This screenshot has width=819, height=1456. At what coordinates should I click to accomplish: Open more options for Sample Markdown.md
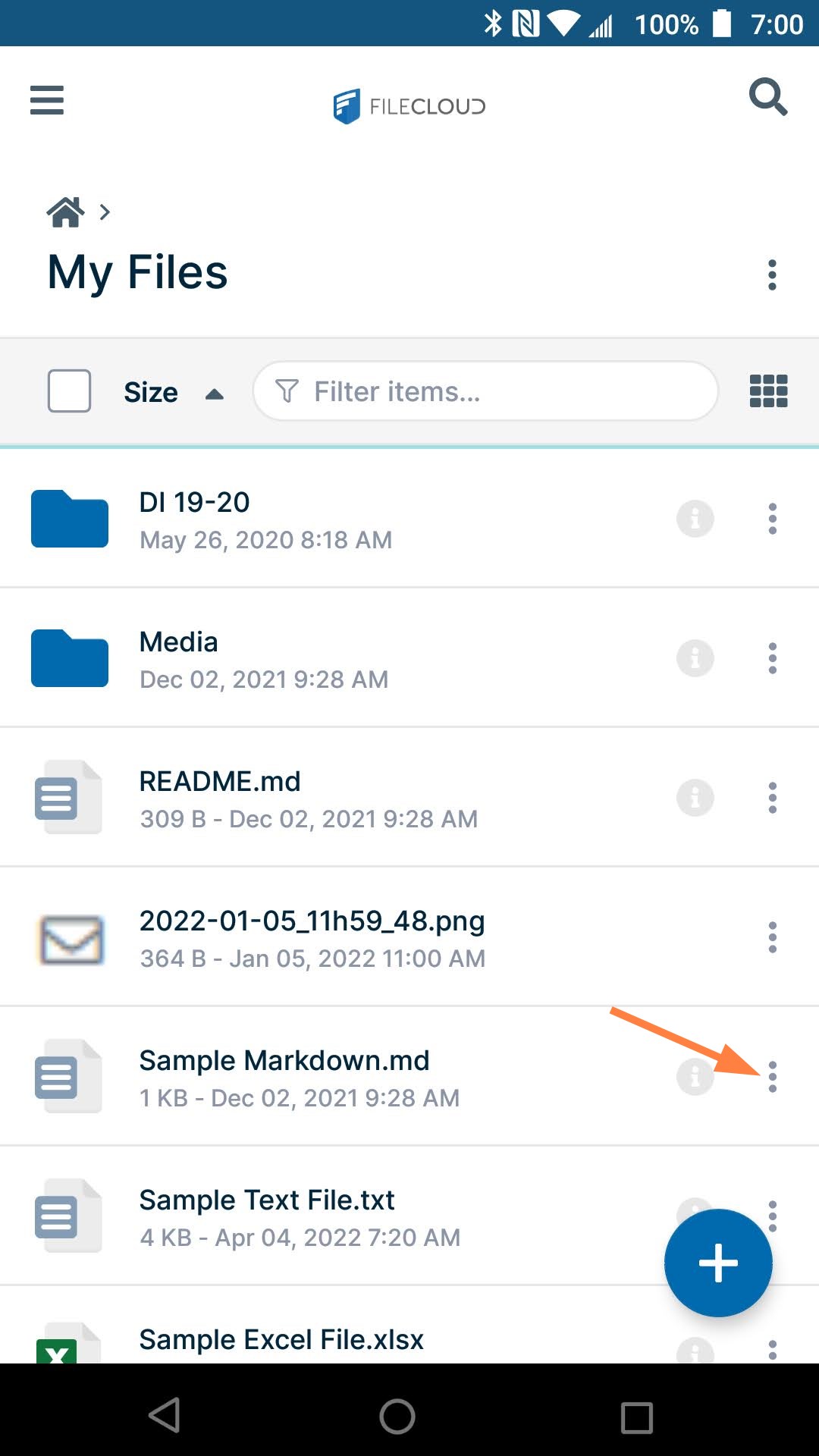point(772,1077)
